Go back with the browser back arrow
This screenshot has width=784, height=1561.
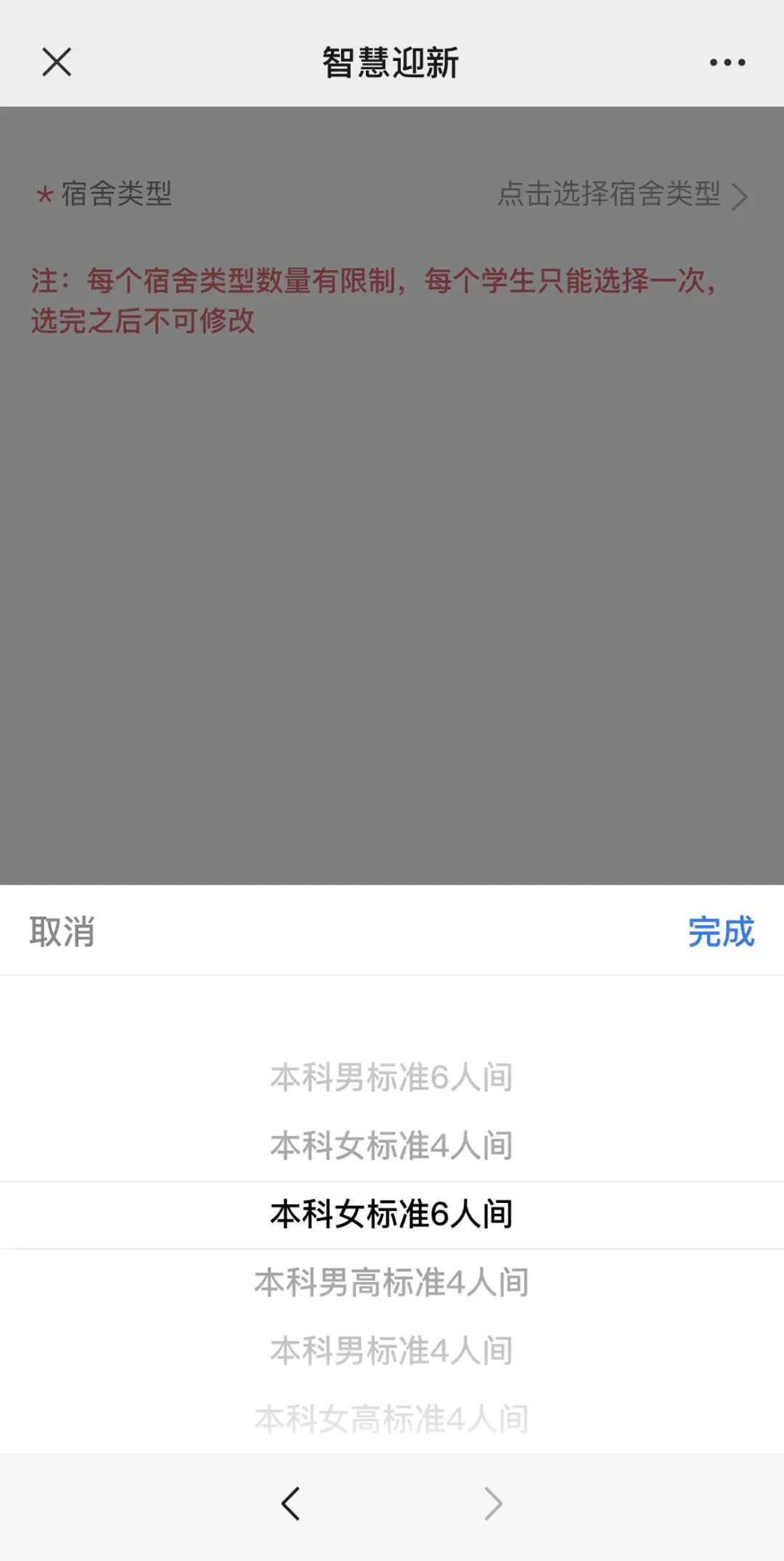point(290,1504)
